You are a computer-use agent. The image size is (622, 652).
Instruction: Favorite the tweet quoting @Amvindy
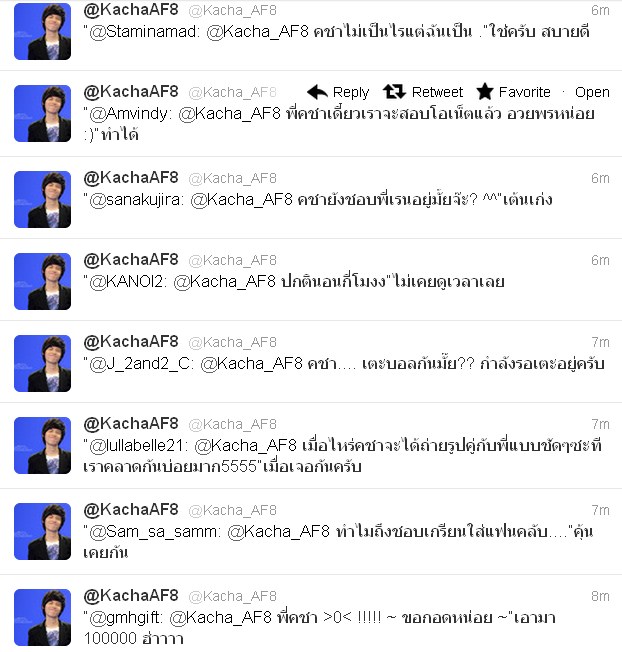point(514,92)
